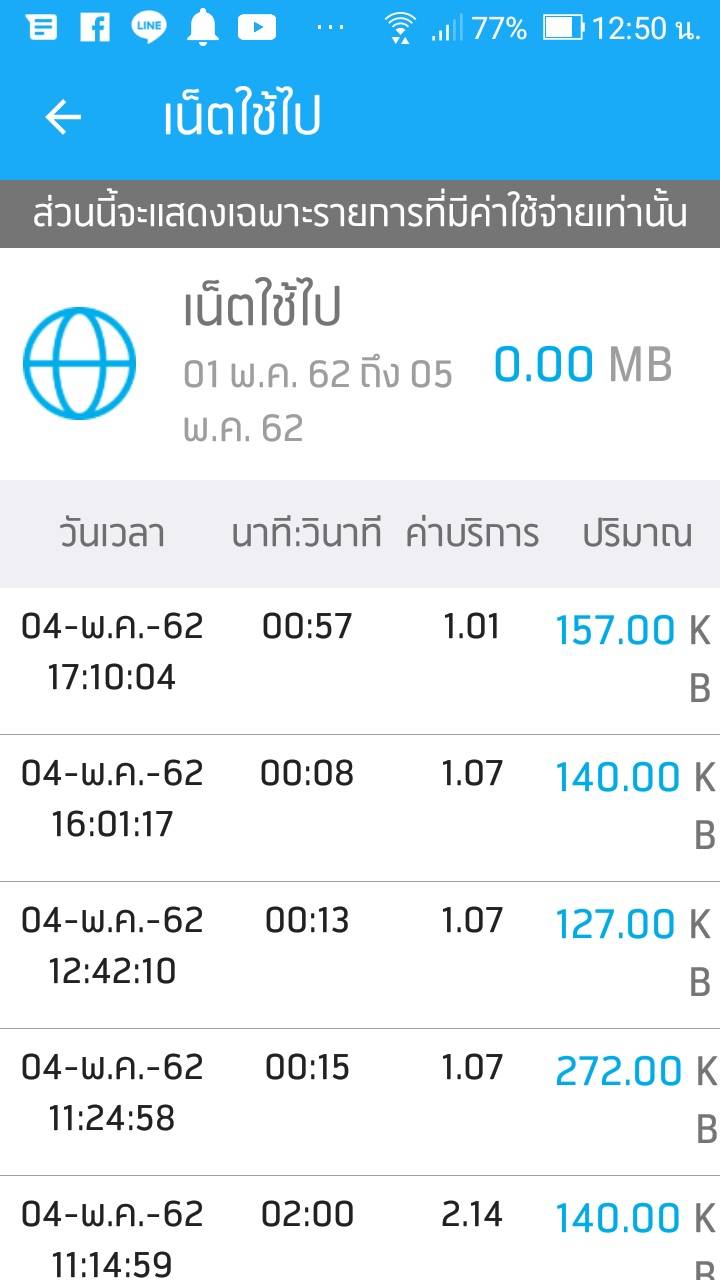Go back using the arrow in header
Screen dimensions: 720x1280
tap(62, 117)
